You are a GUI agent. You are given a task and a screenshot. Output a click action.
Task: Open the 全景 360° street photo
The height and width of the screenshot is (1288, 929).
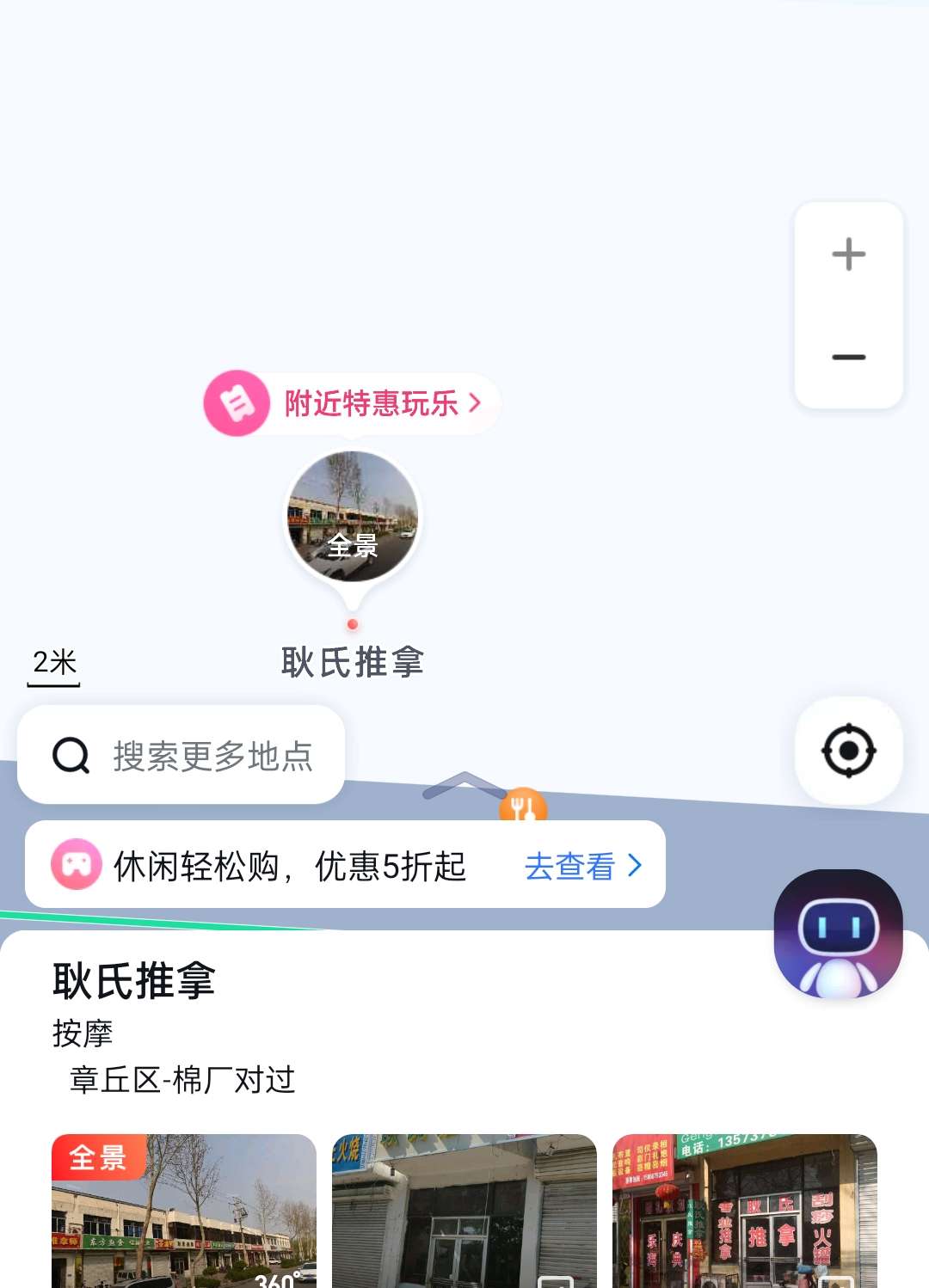[183, 1211]
